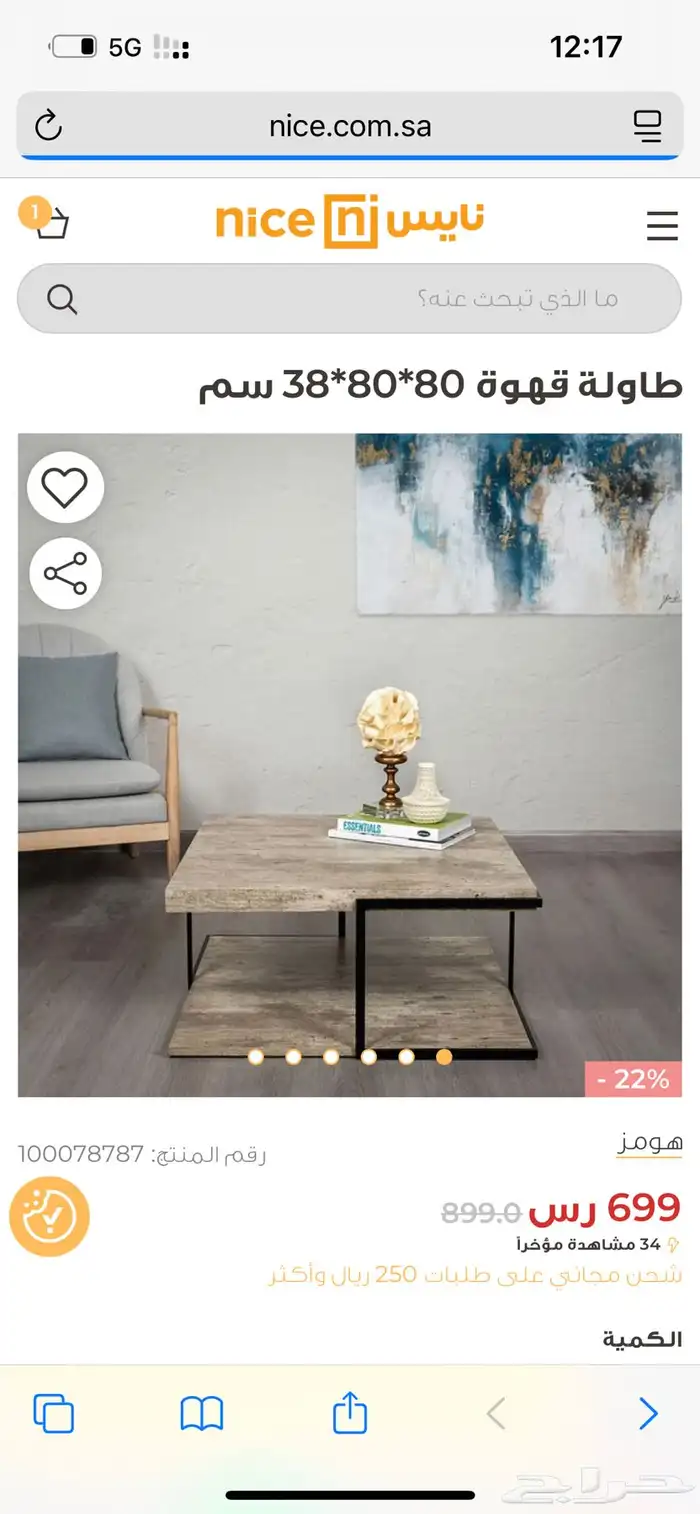Tap the product search field
The image size is (700, 1514).
(349, 298)
